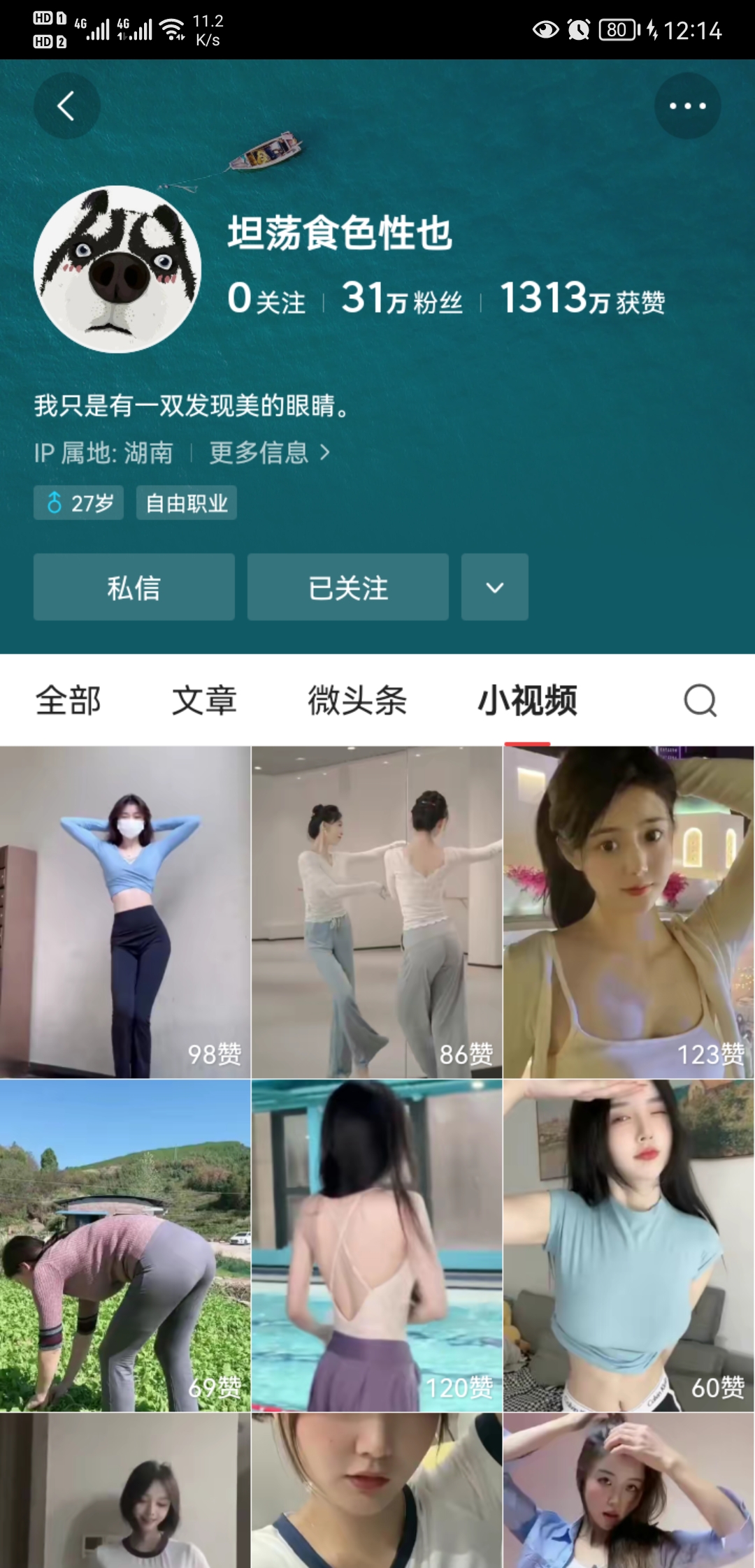The height and width of the screenshot is (1568, 755).
Task: Expand the dropdown next to 已关注
Action: [494, 587]
